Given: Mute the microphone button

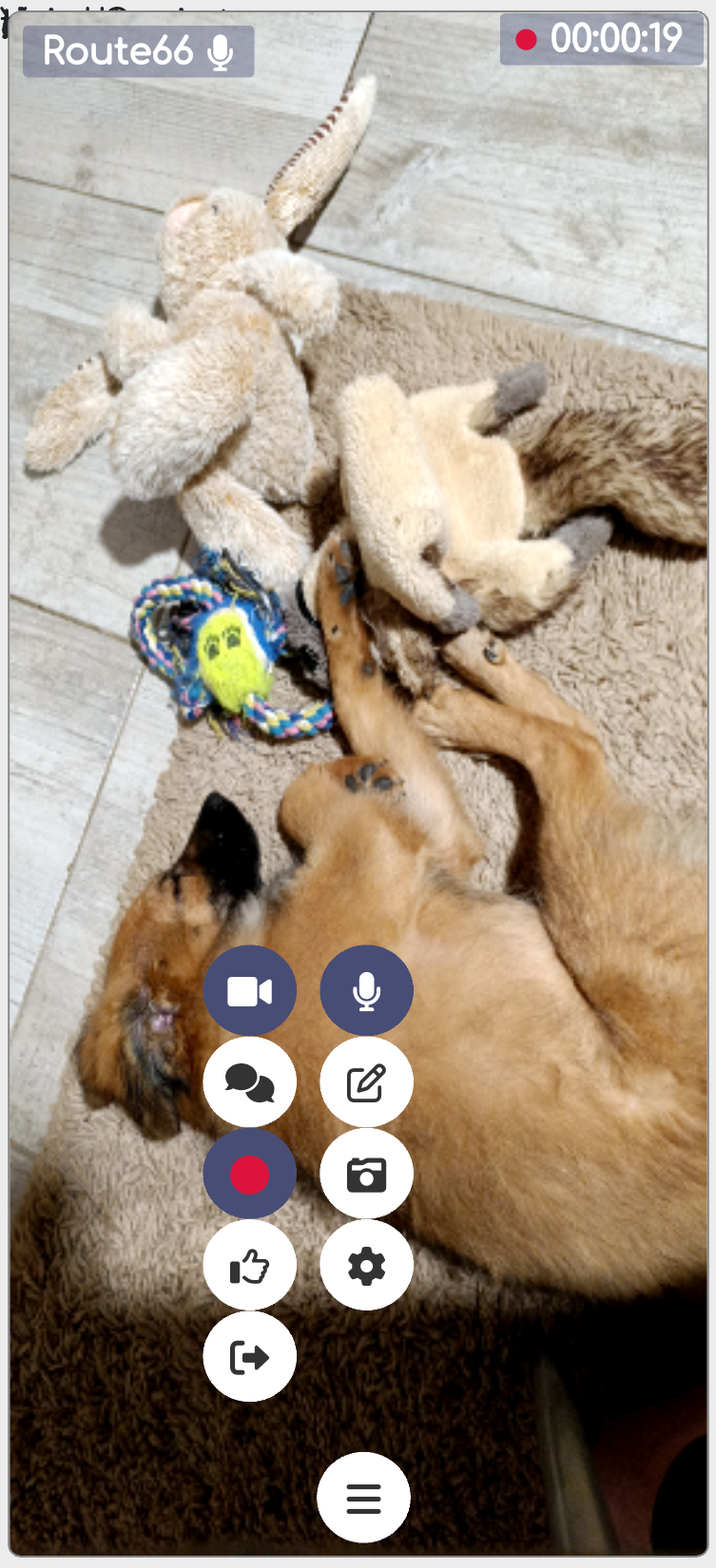Looking at the screenshot, I should (366, 991).
